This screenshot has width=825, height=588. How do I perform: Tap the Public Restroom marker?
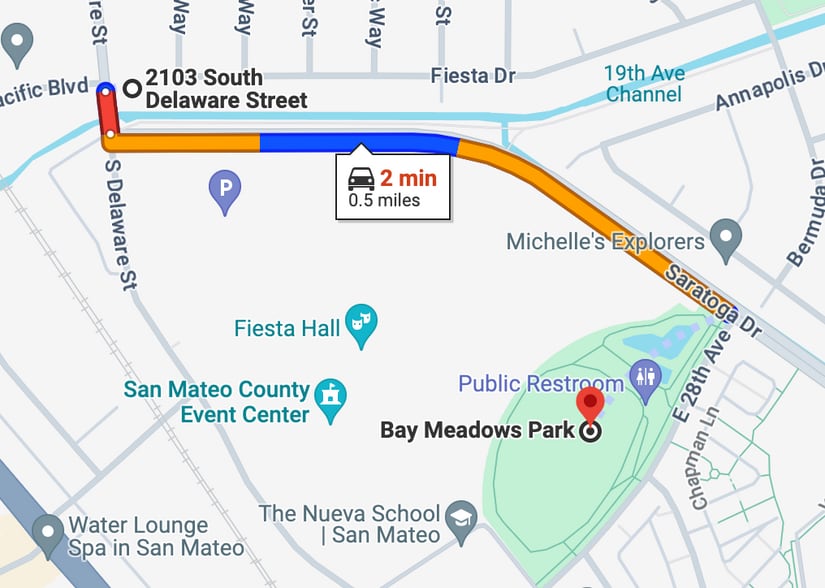tap(645, 379)
